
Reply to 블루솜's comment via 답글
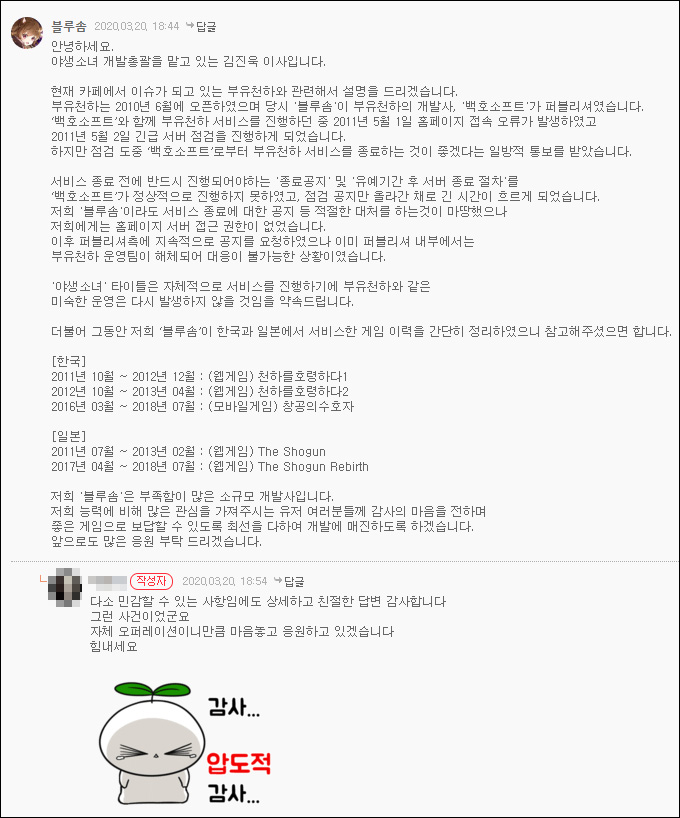point(202,26)
